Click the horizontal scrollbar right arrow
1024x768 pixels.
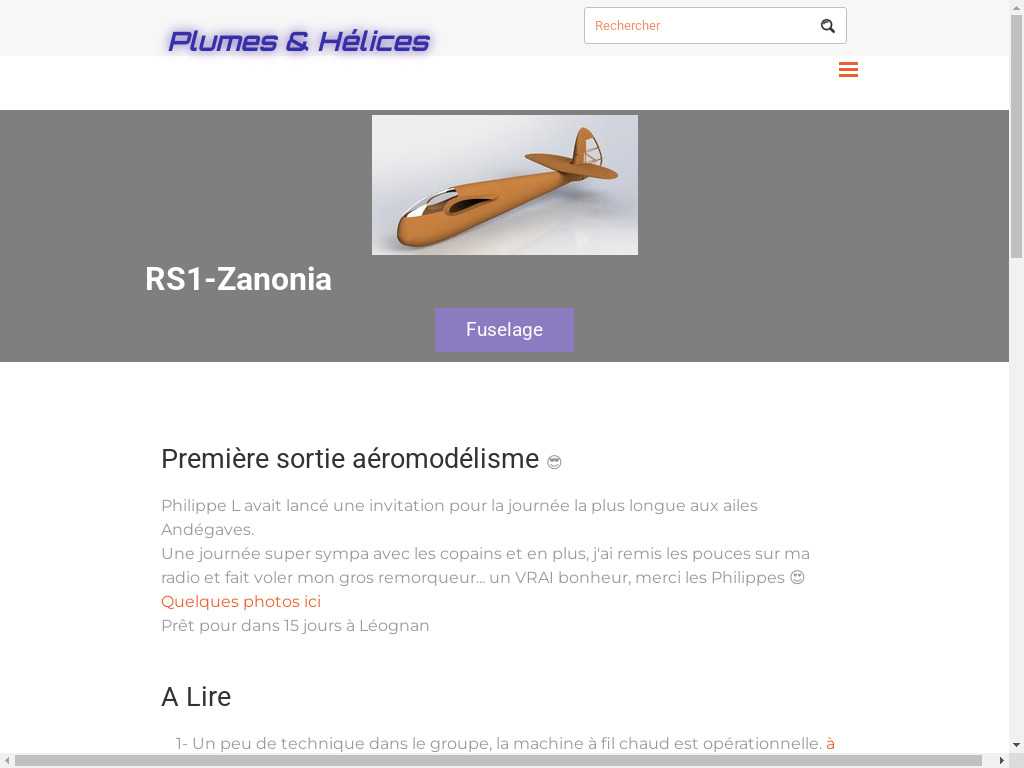coord(1002,761)
